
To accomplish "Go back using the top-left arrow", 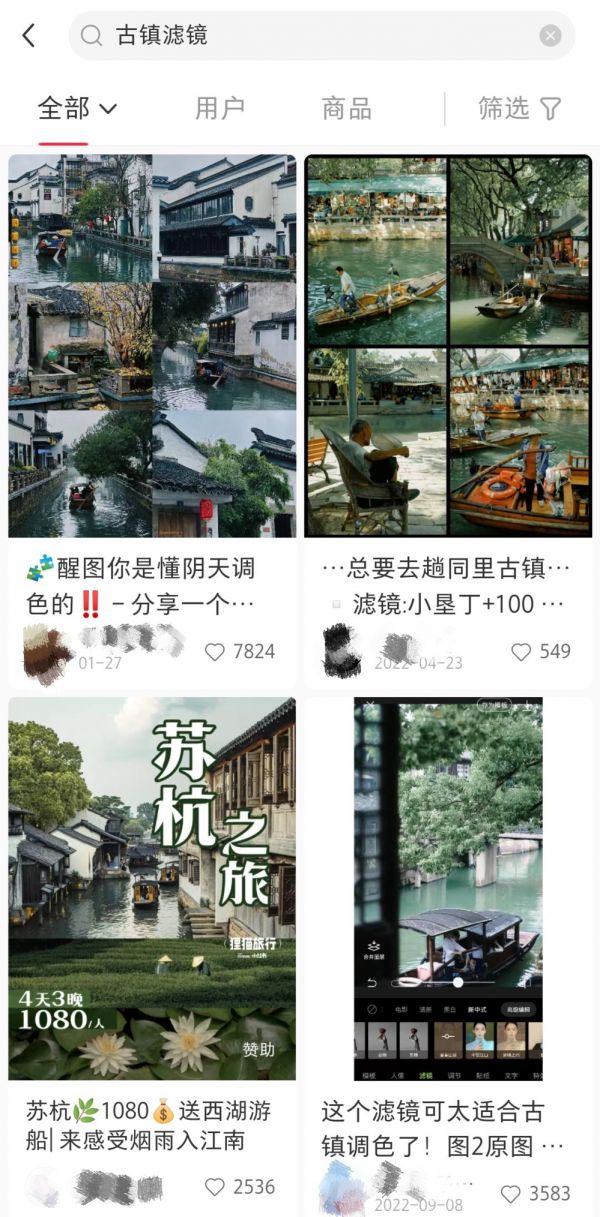I will tap(29, 36).
